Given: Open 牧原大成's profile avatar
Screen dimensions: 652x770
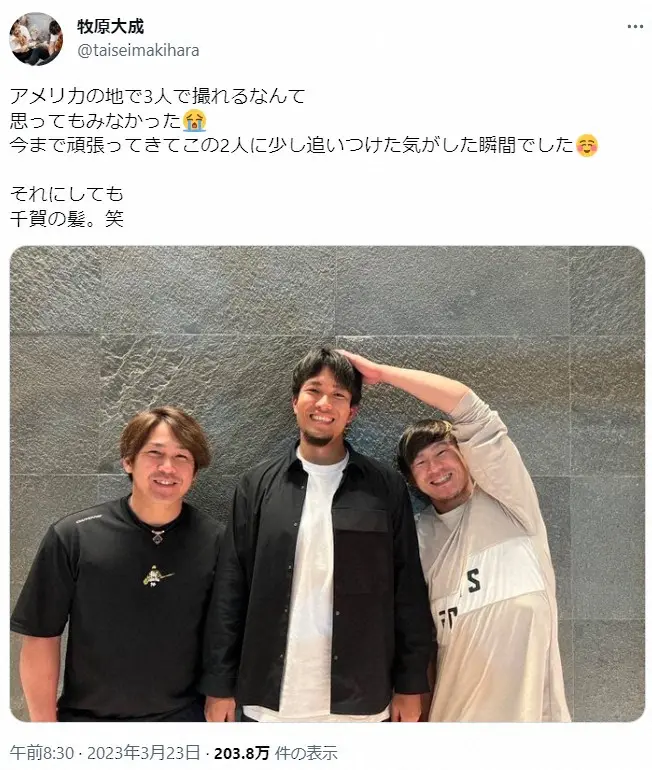Looking at the screenshot, I should pos(36,39).
